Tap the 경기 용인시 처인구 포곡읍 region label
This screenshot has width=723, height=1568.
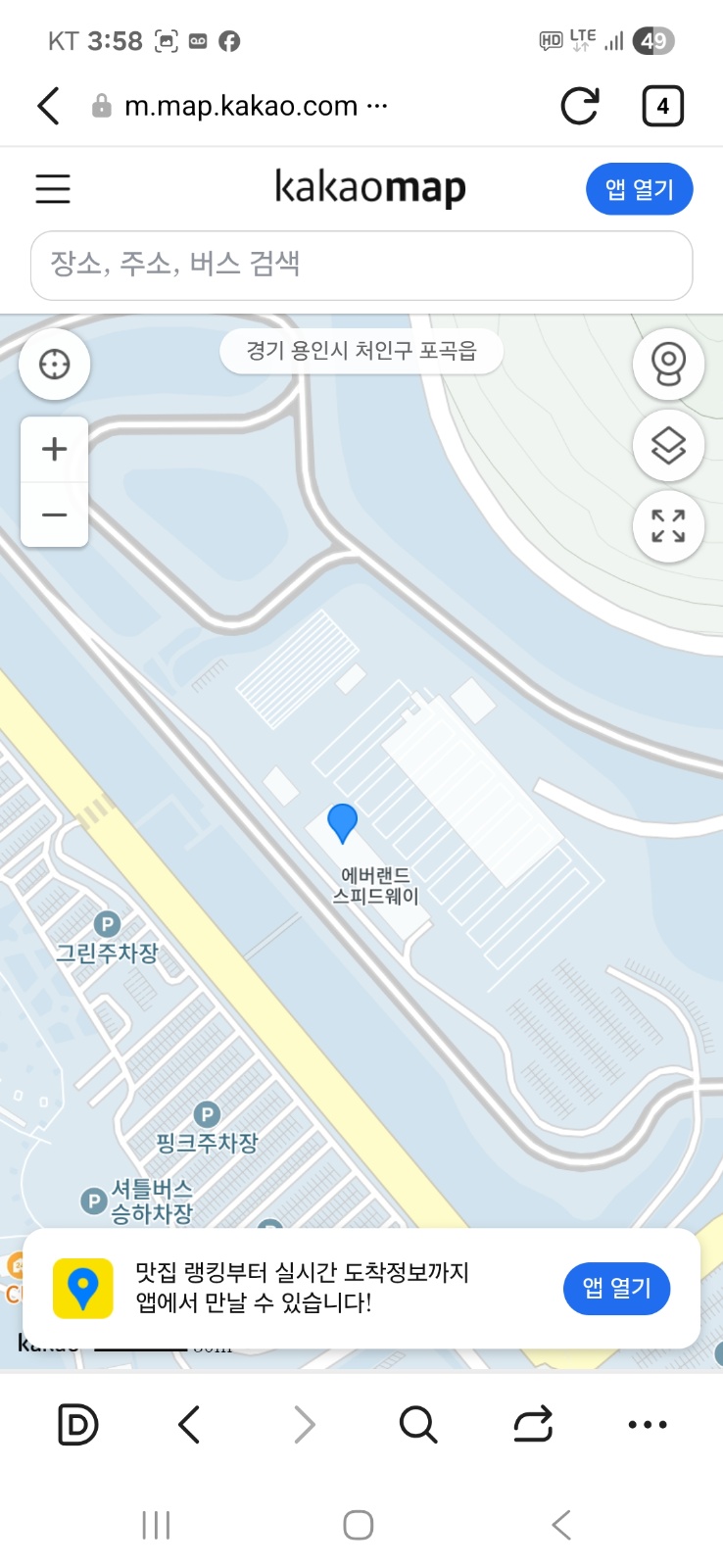coord(361,351)
